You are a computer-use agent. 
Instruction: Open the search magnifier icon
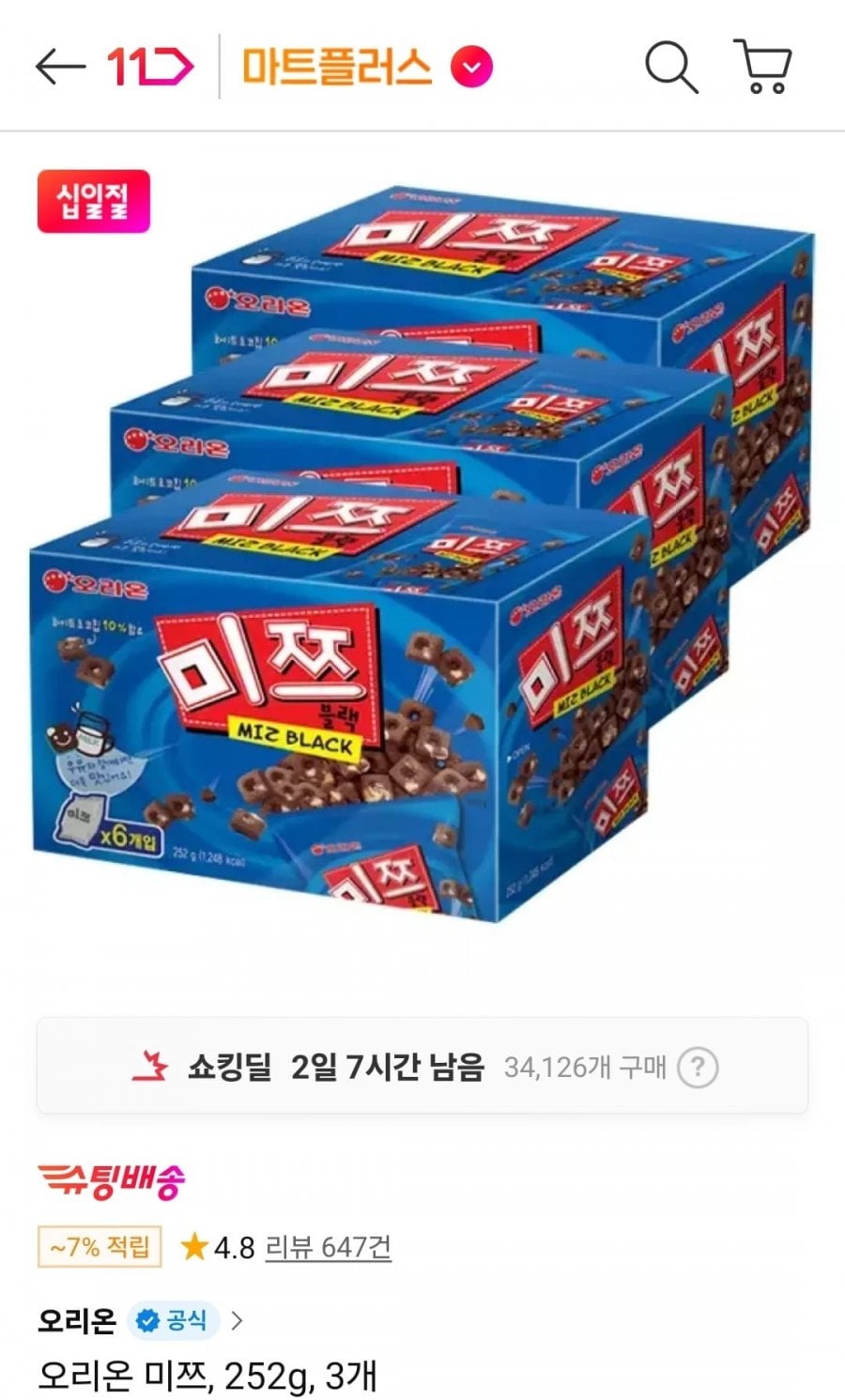671,67
